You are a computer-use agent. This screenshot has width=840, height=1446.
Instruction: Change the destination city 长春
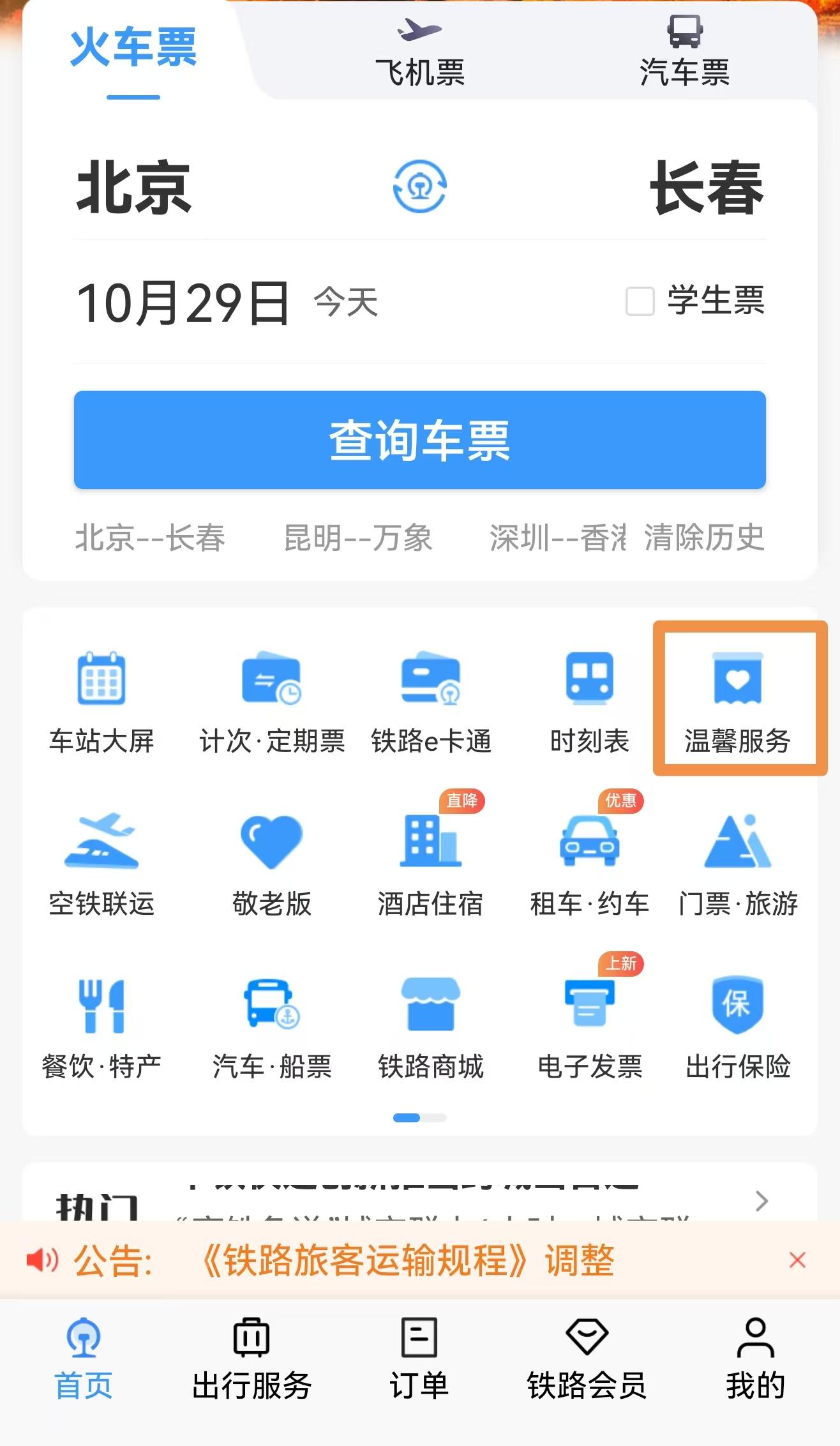706,187
